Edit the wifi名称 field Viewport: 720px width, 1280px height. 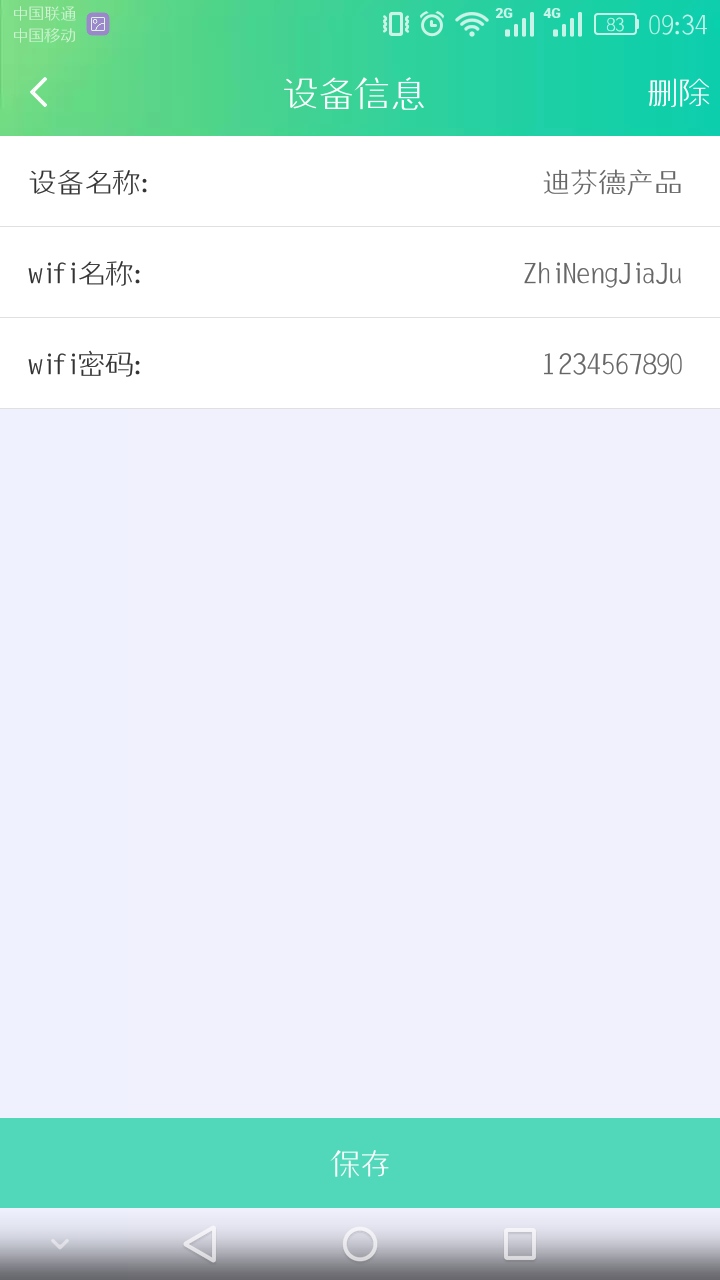(360, 273)
